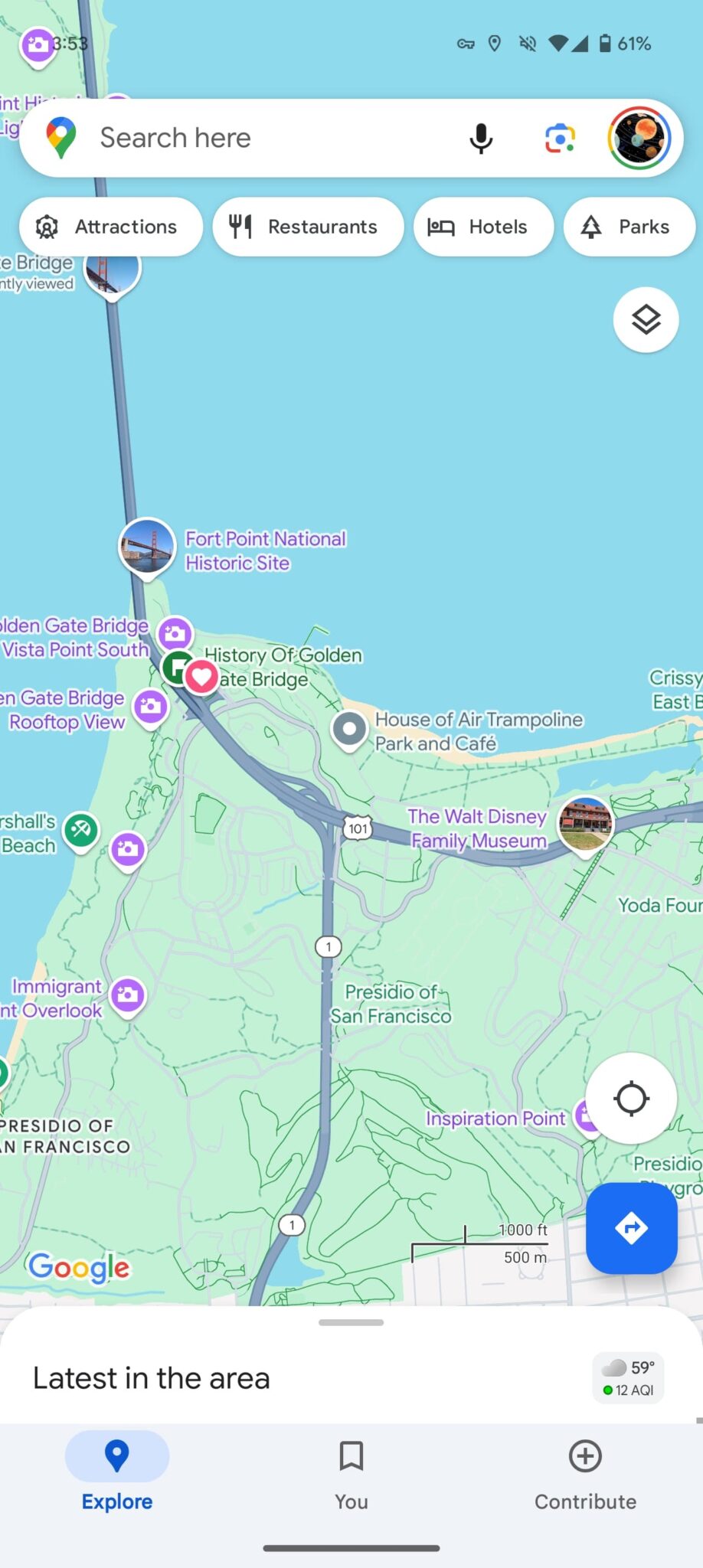Tap the my location crosshair icon

(x=629, y=1098)
